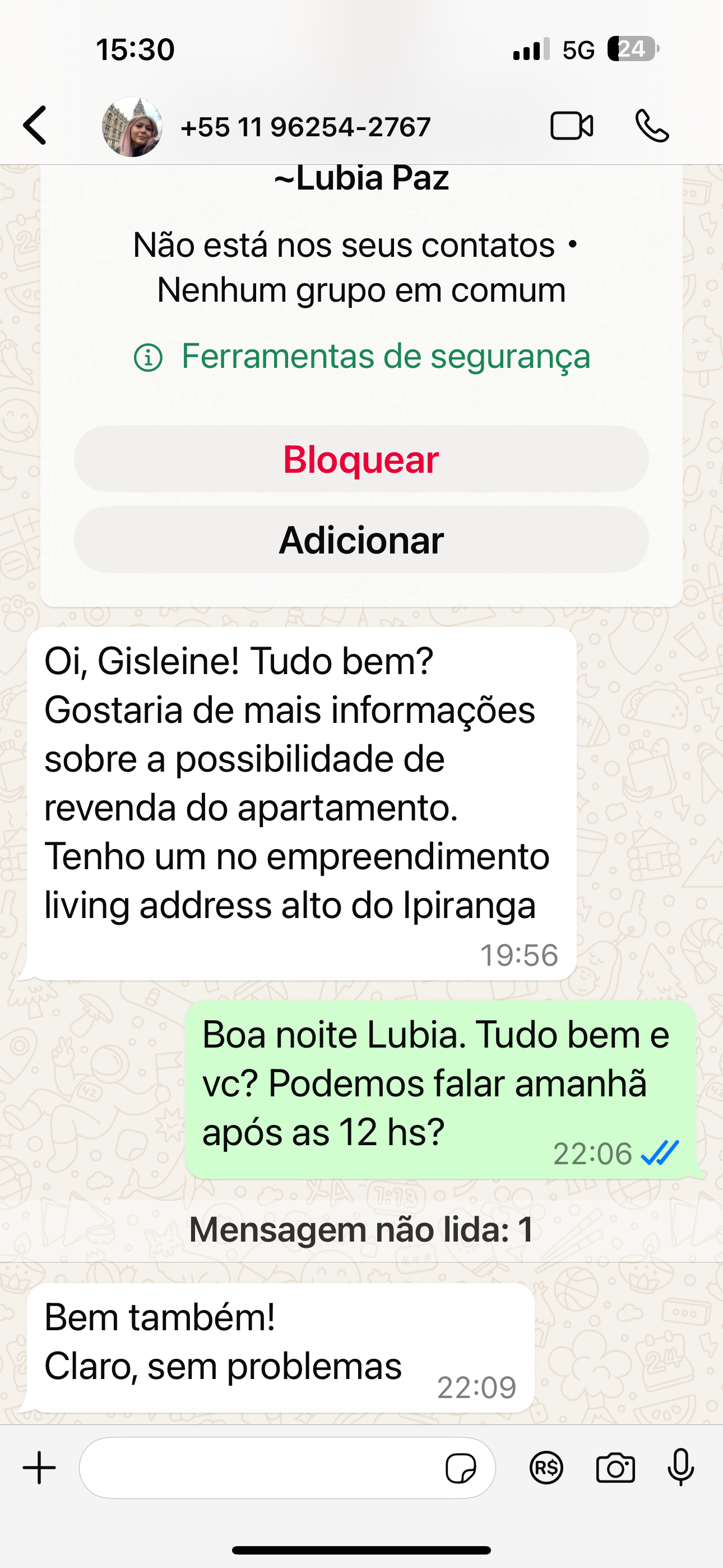Image resolution: width=723 pixels, height=1568 pixels.
Task: Add contact using Adicionar
Action: click(x=361, y=541)
